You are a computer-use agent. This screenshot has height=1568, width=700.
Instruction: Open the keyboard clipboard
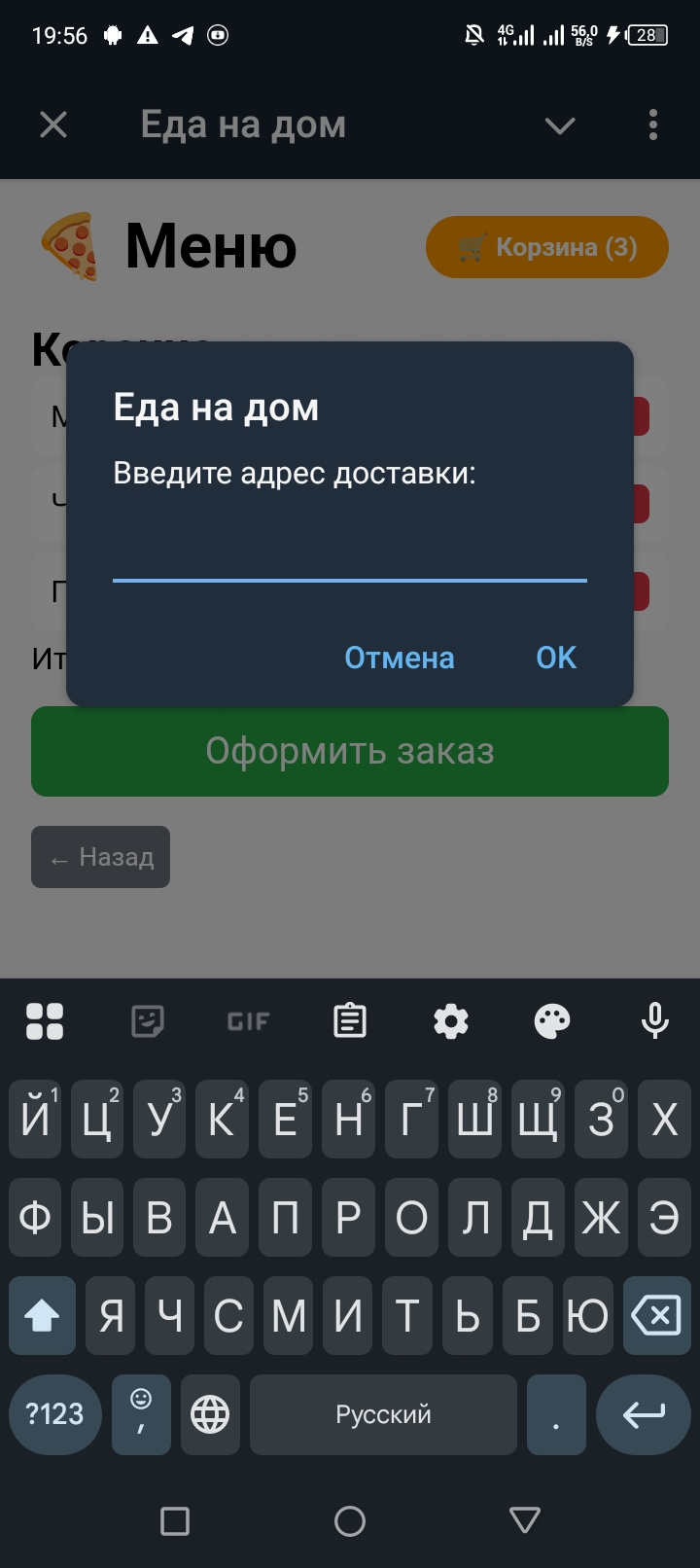[350, 1021]
